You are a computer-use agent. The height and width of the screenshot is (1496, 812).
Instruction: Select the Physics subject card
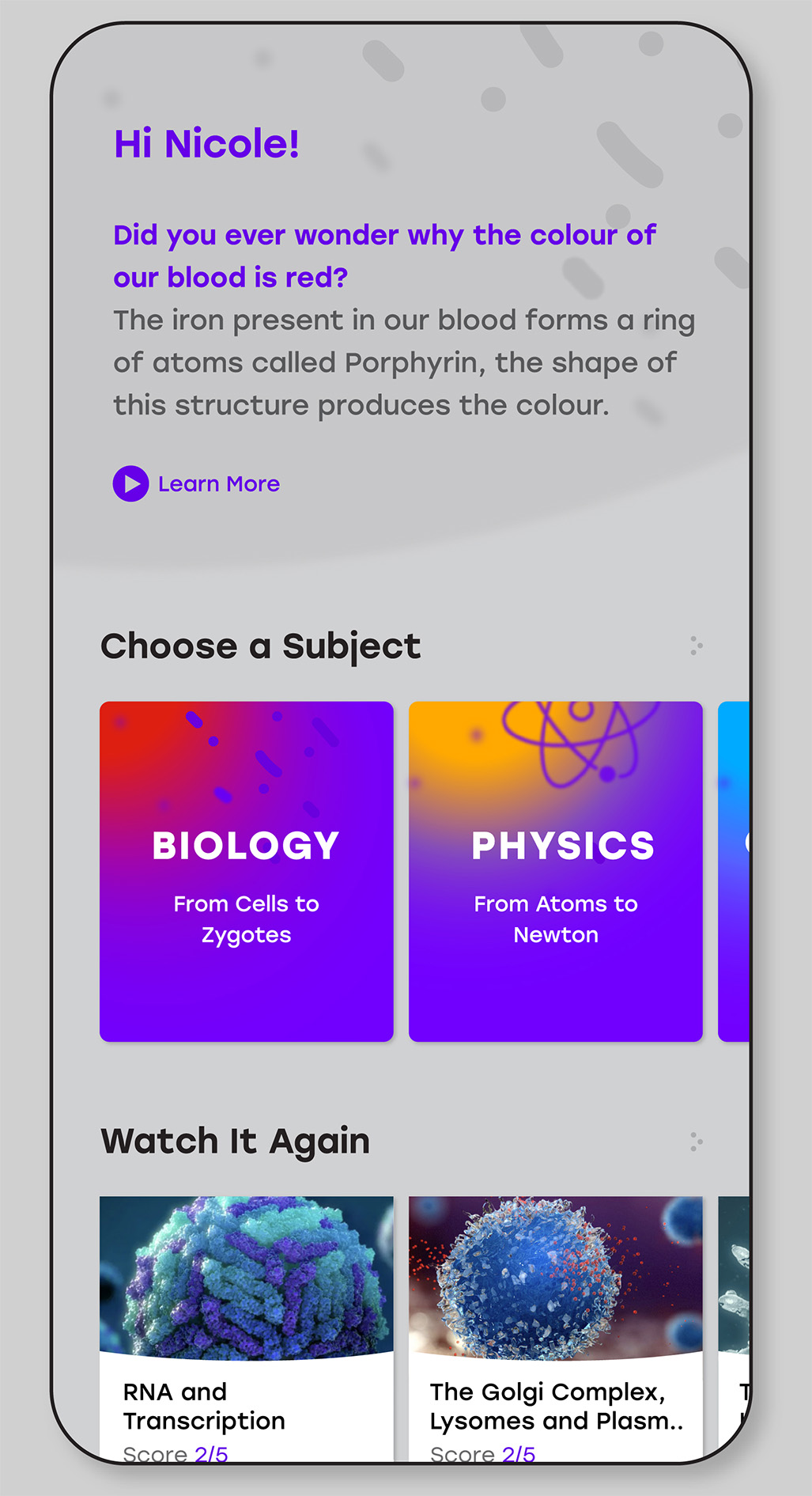(556, 871)
